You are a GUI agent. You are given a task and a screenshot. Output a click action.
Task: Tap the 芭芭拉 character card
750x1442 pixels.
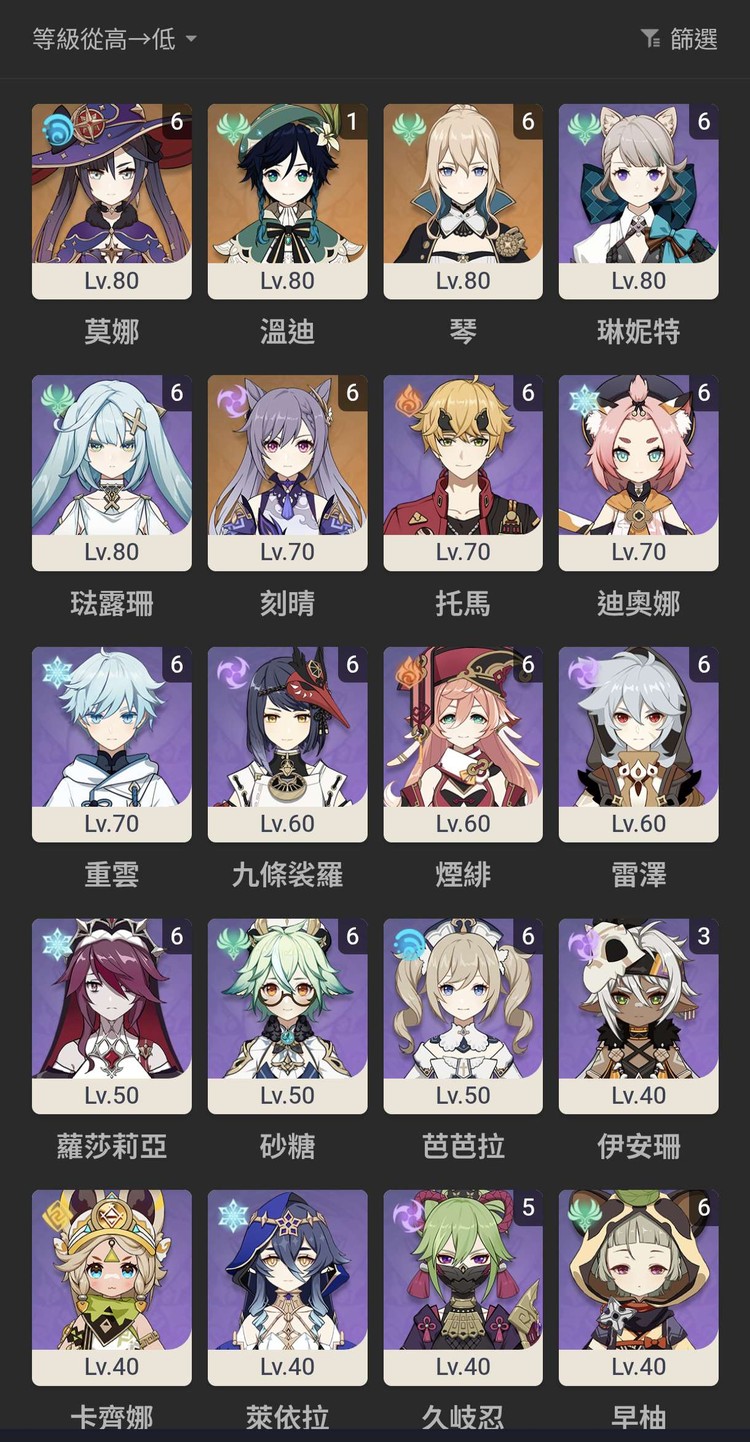tap(463, 1016)
